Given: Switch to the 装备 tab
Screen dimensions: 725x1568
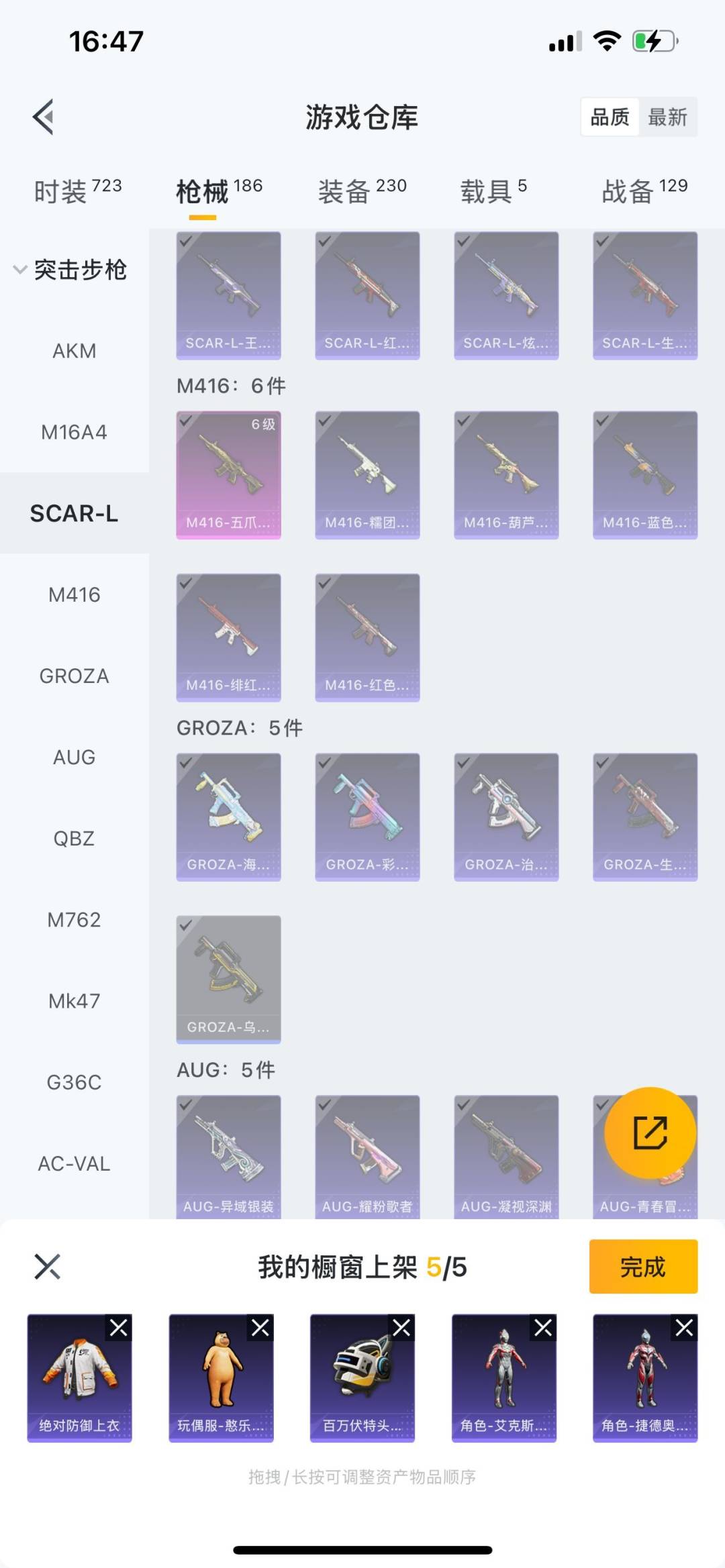Looking at the screenshot, I should (362, 191).
